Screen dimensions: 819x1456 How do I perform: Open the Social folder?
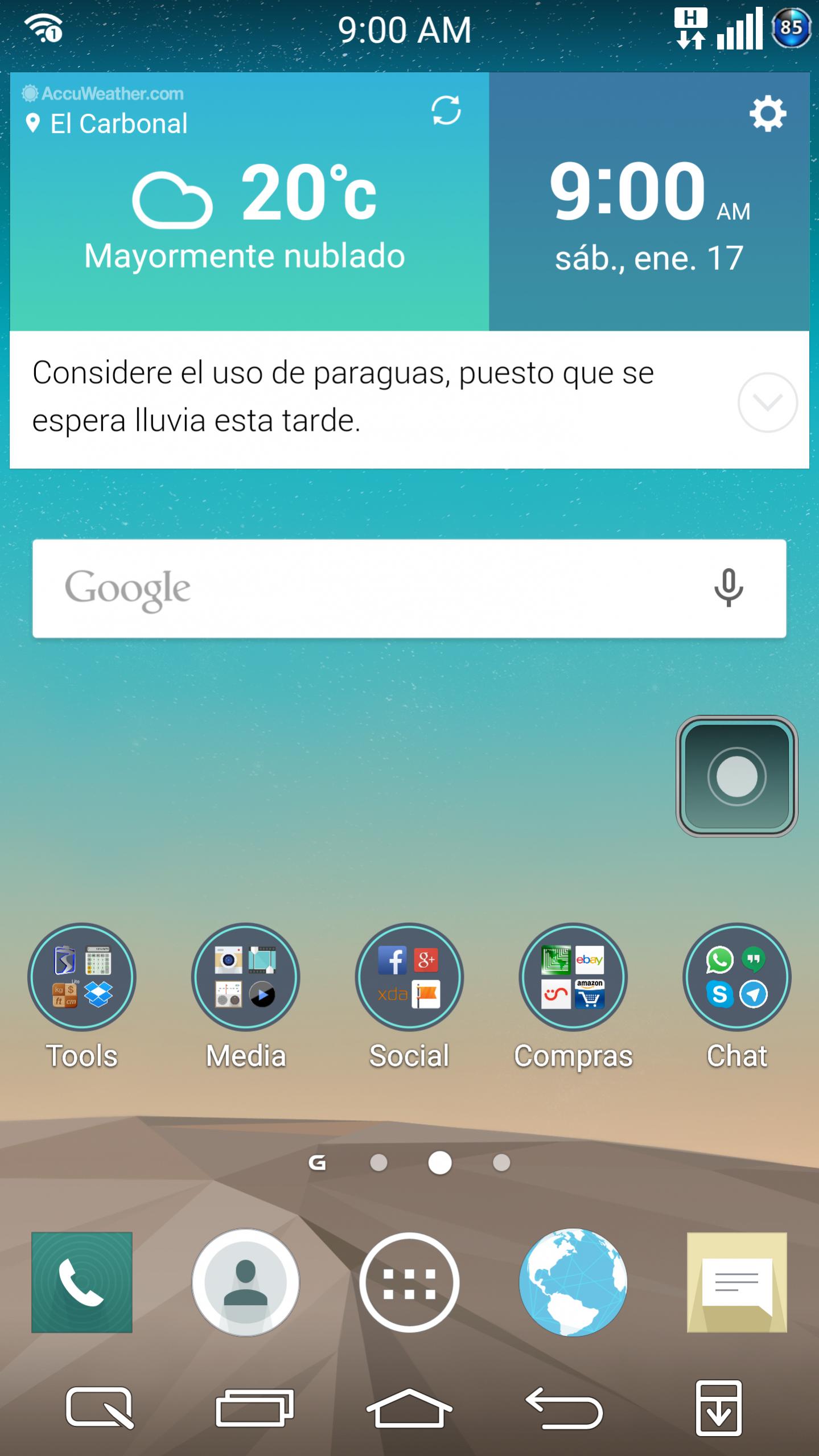pyautogui.click(x=409, y=977)
